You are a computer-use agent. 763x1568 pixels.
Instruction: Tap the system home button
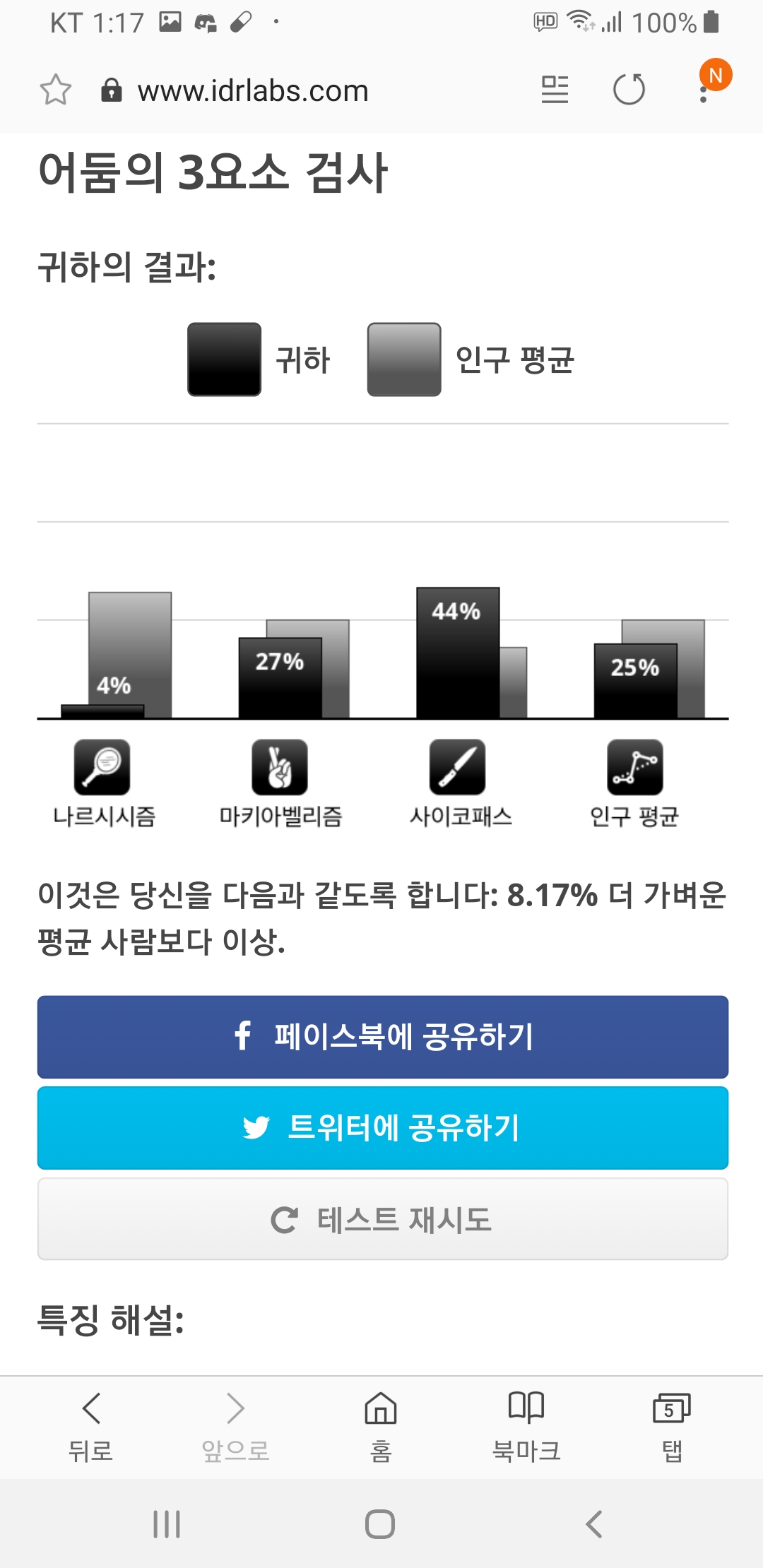coord(380,1524)
